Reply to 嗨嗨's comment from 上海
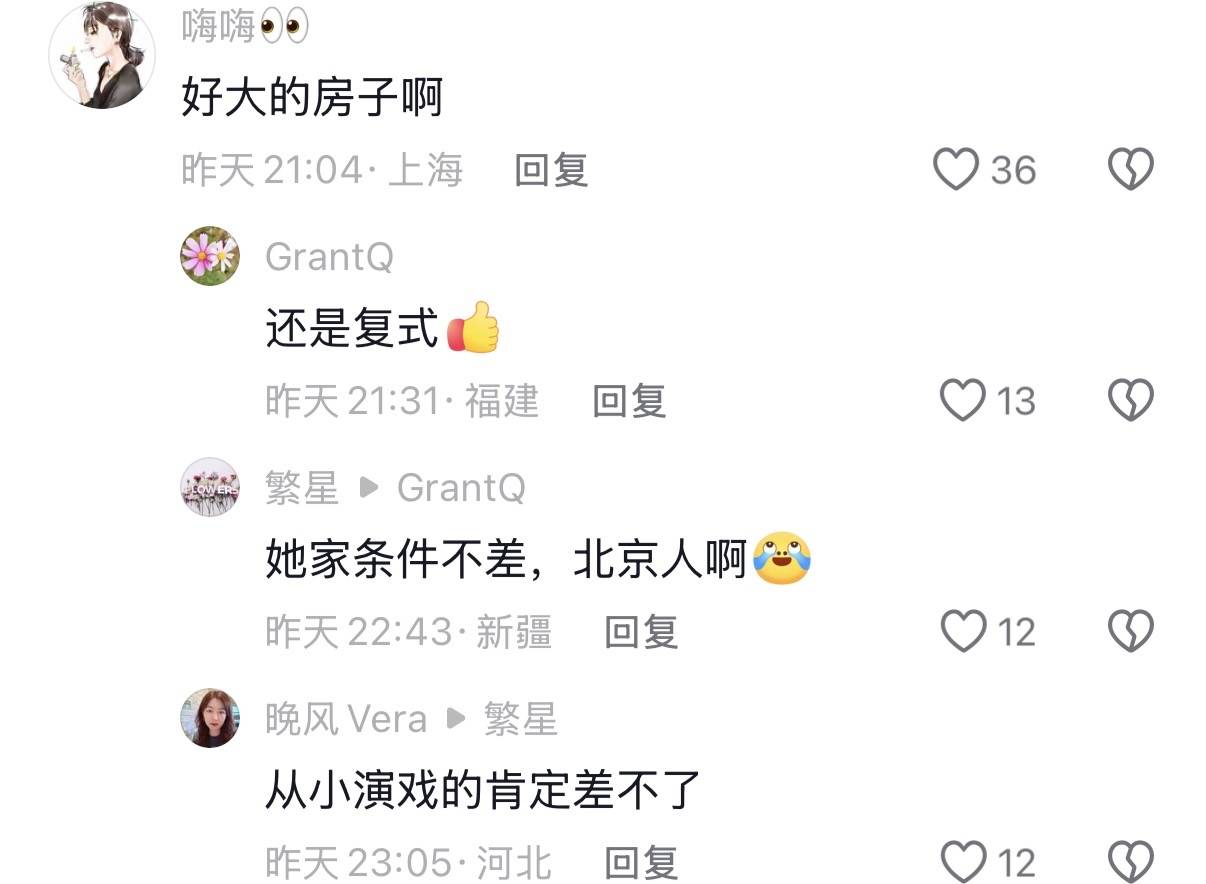The image size is (1206, 884). click(x=551, y=170)
